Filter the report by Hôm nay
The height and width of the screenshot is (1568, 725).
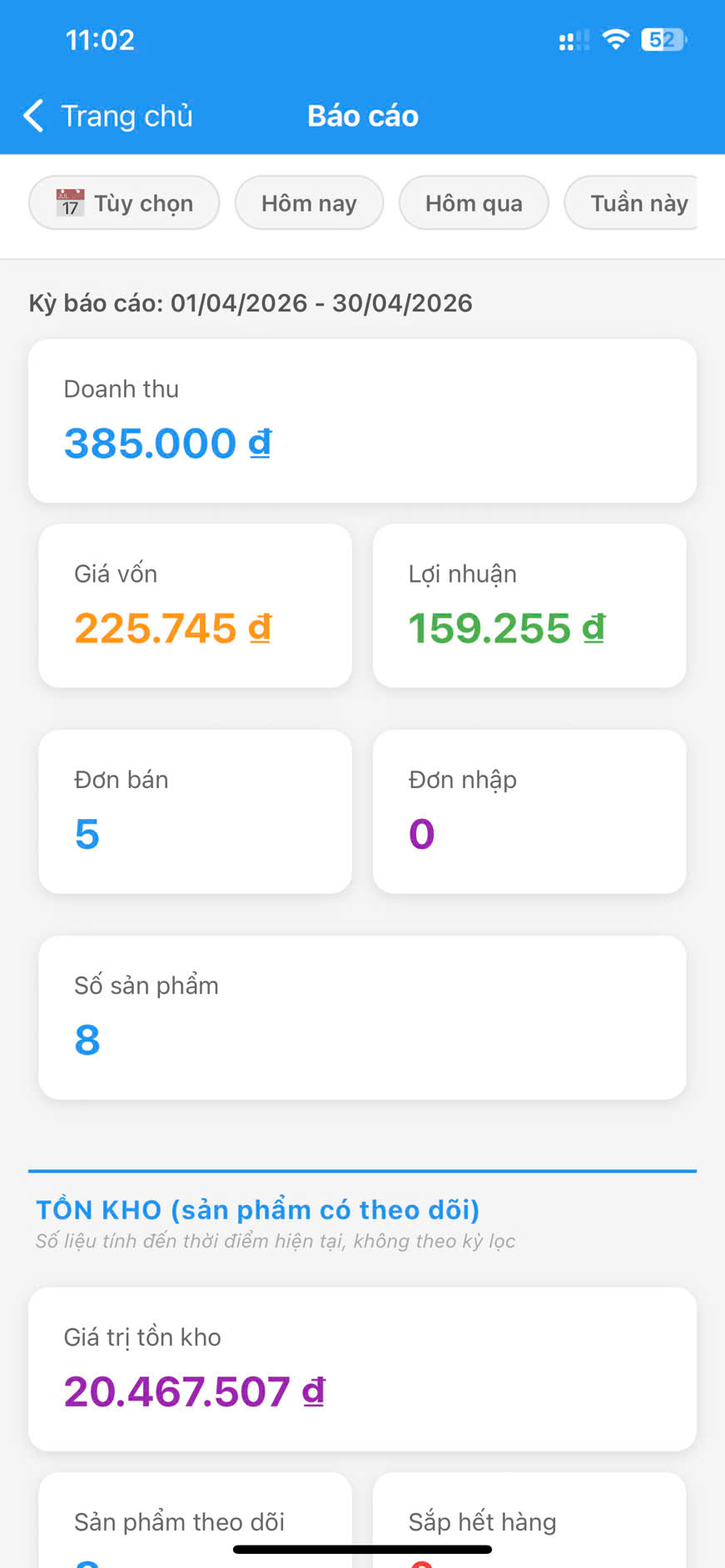coord(309,203)
